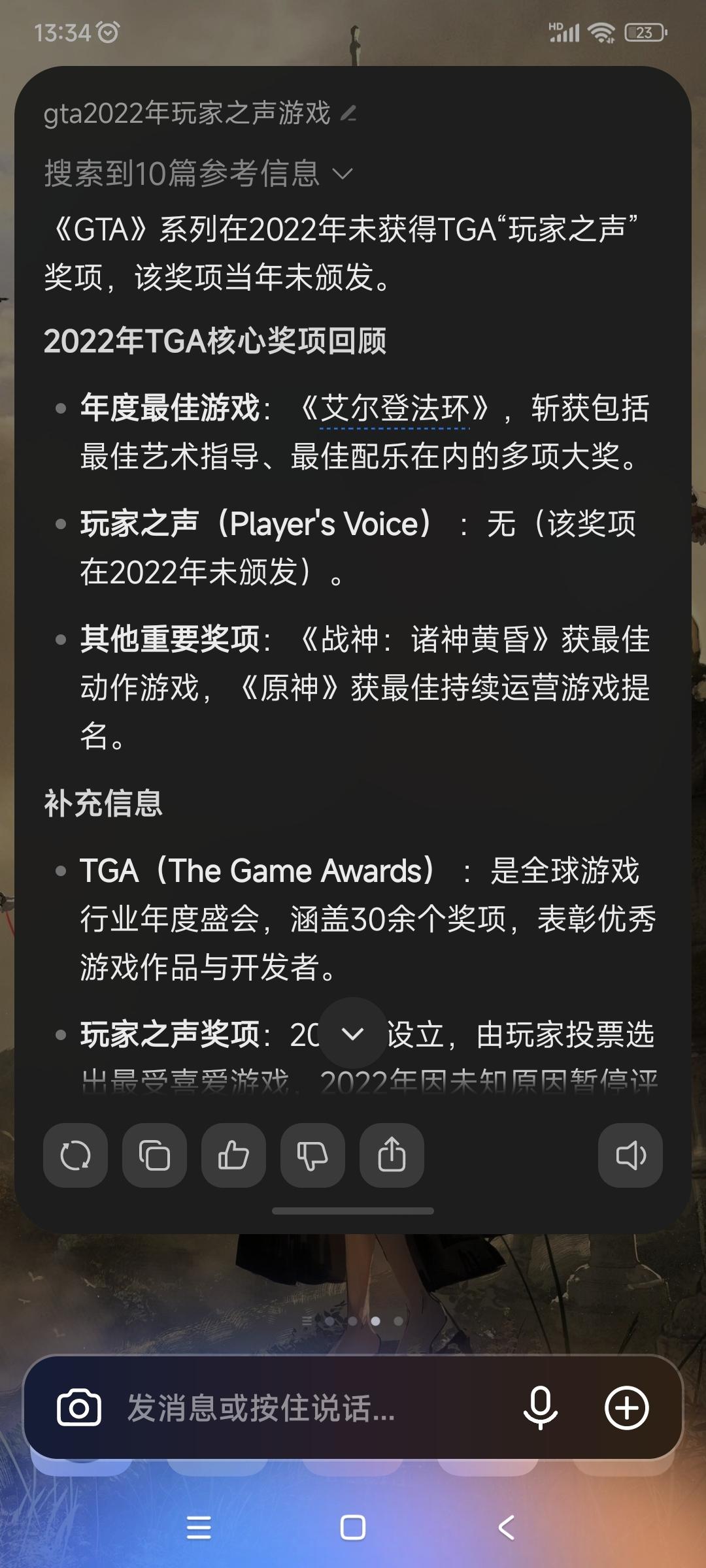Go to the home screen
The height and width of the screenshot is (1568, 706).
point(353,1527)
